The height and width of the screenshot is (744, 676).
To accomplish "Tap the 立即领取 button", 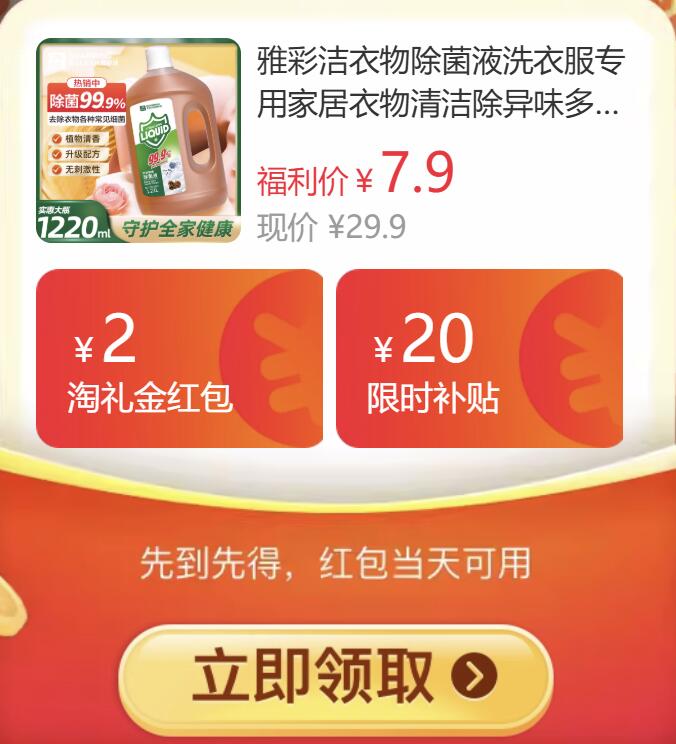I will click(x=337, y=678).
